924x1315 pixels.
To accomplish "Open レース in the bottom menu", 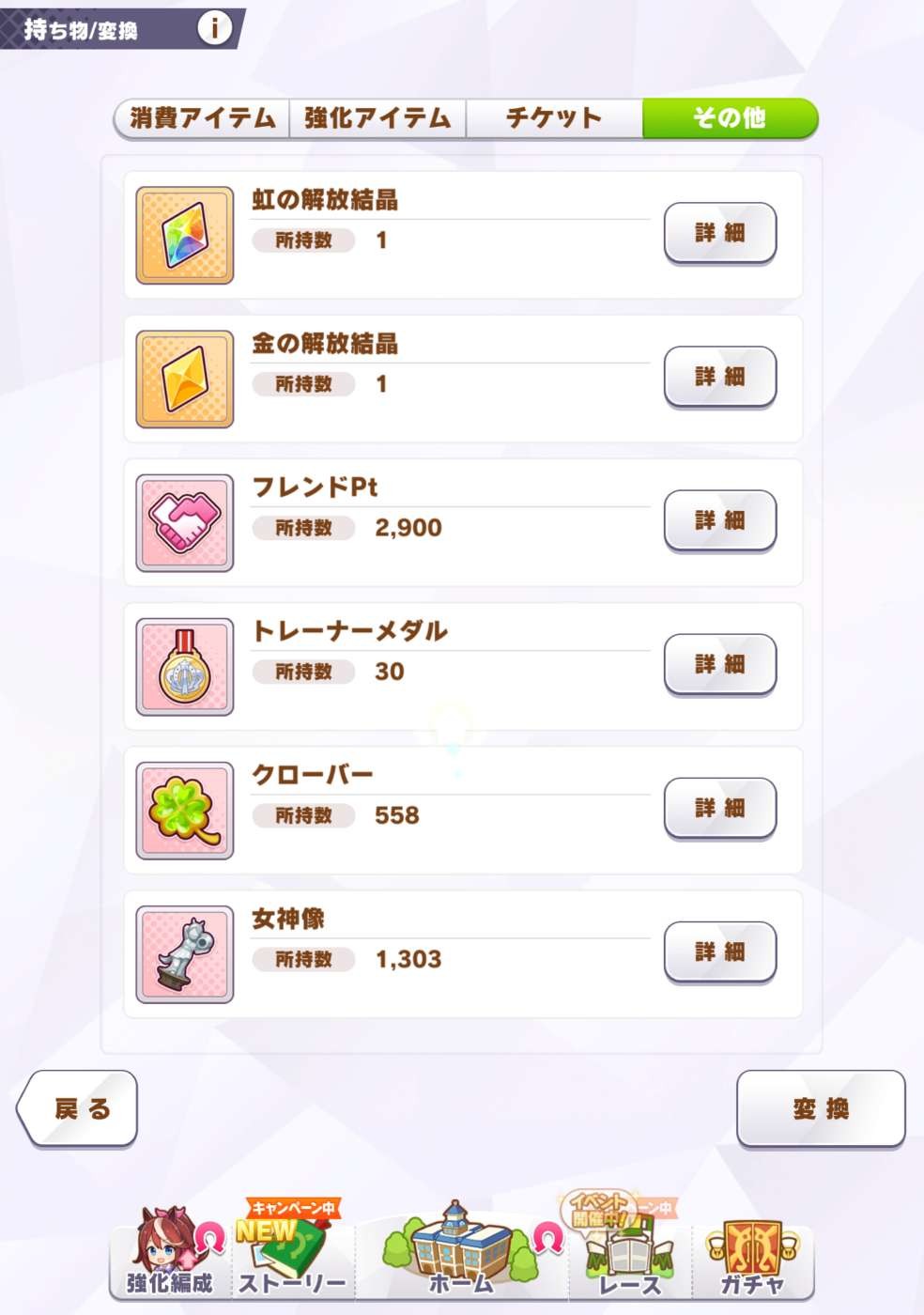I will pyautogui.click(x=629, y=1254).
